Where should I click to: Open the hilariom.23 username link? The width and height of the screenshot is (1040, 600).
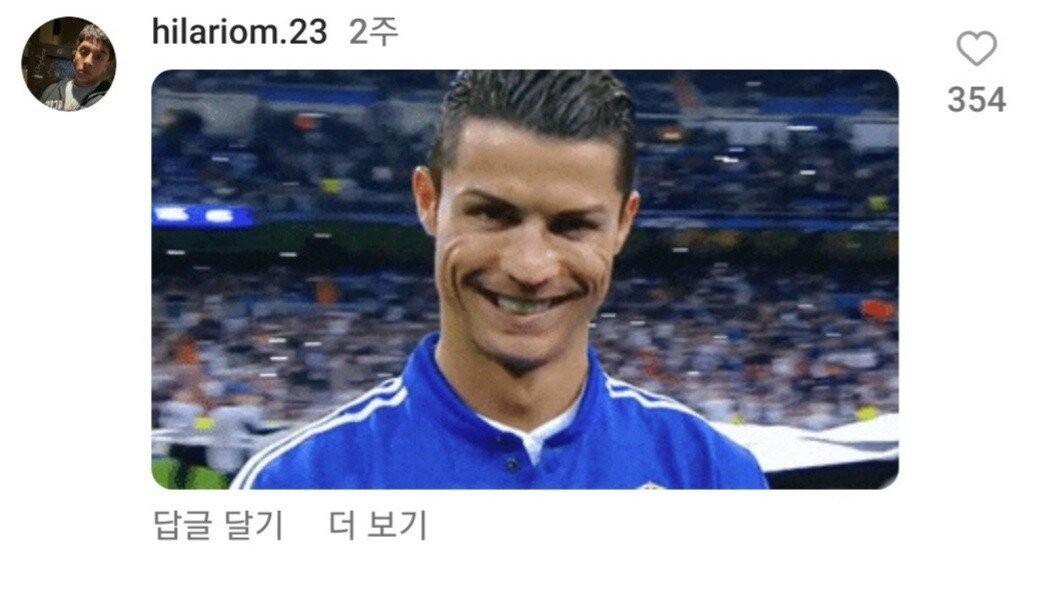tap(239, 32)
